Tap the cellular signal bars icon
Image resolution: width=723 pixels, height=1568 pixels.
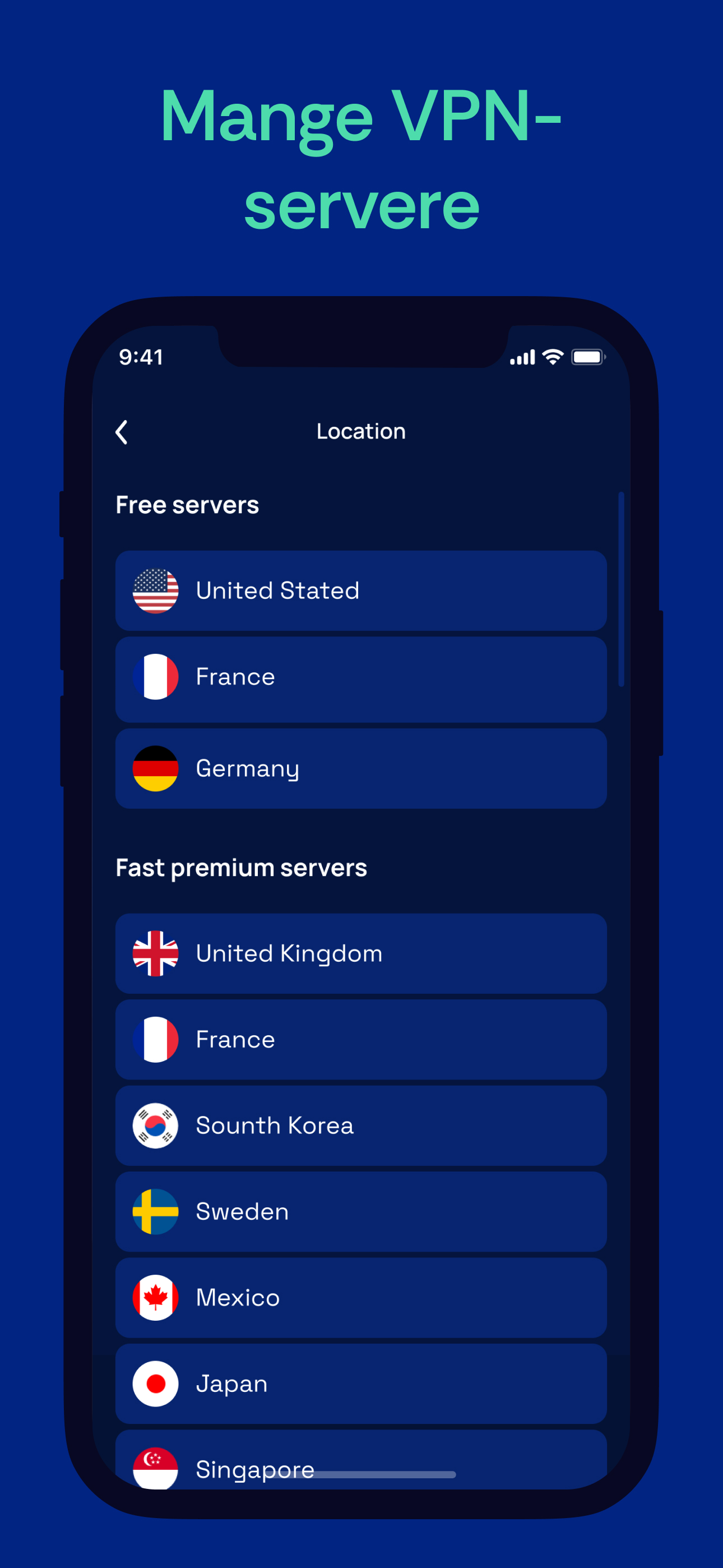(522, 358)
